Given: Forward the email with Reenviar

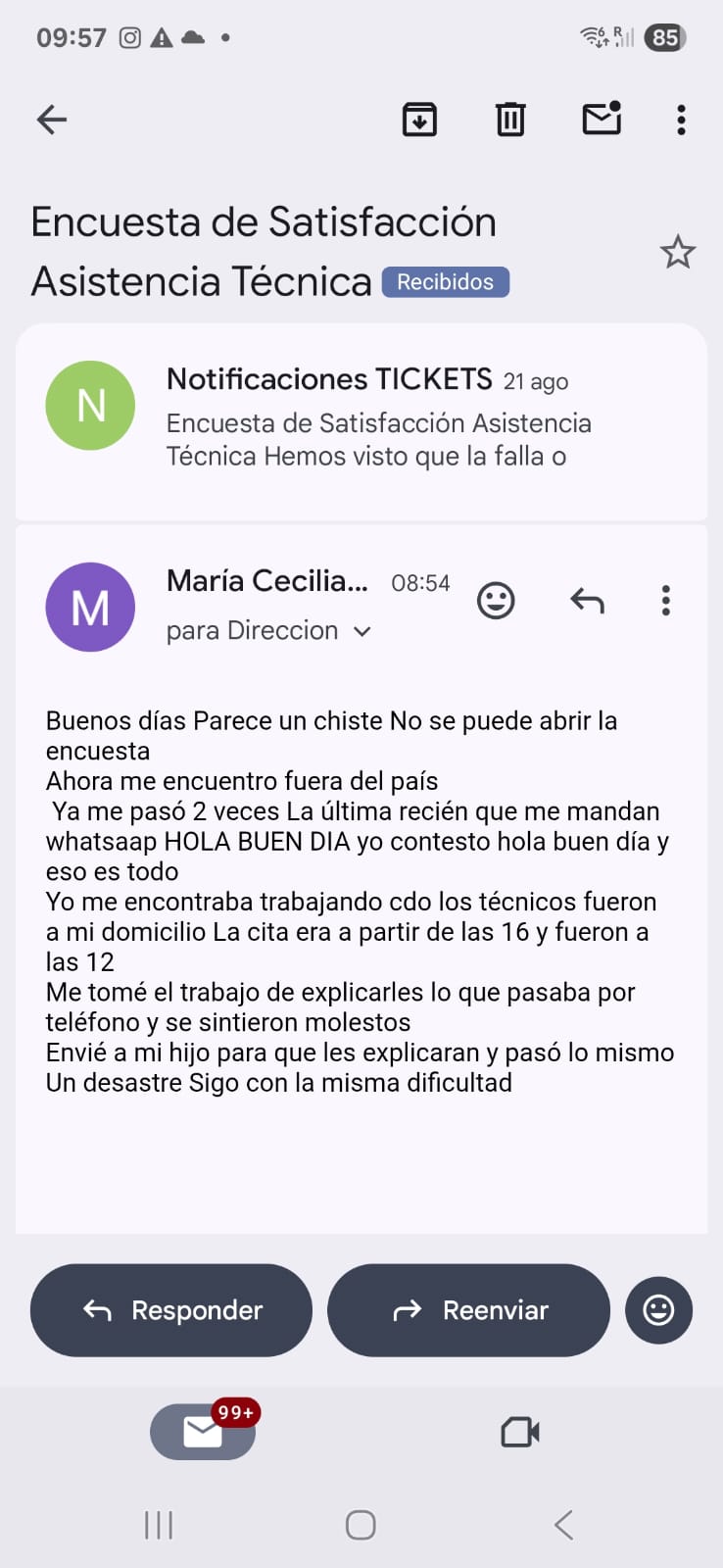Looking at the screenshot, I should tap(468, 1310).
